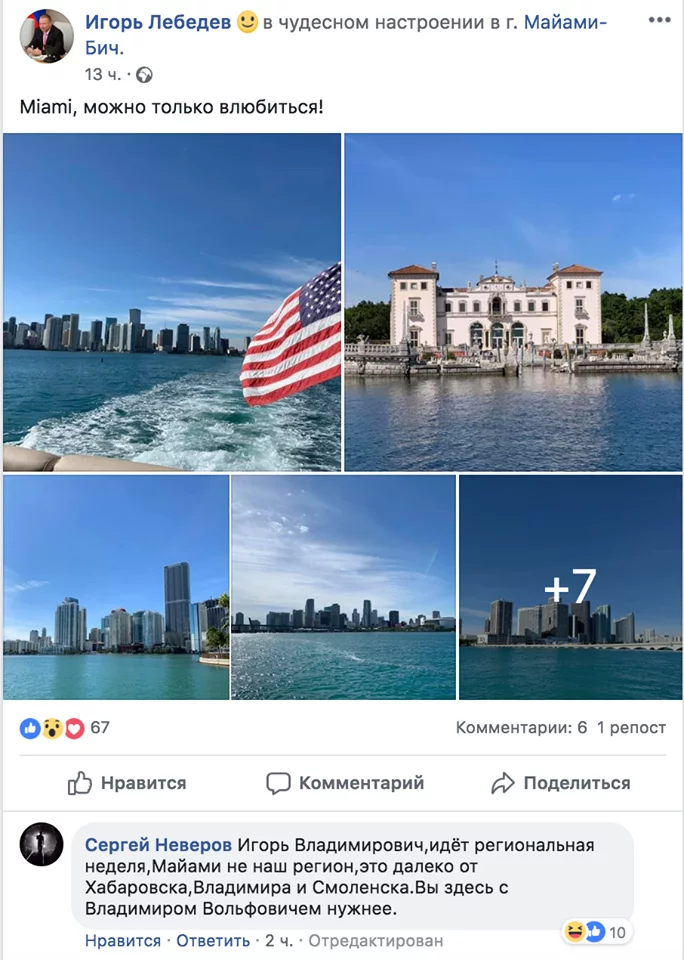
Task: Open photo with American flag and skyline
Action: tap(172, 302)
